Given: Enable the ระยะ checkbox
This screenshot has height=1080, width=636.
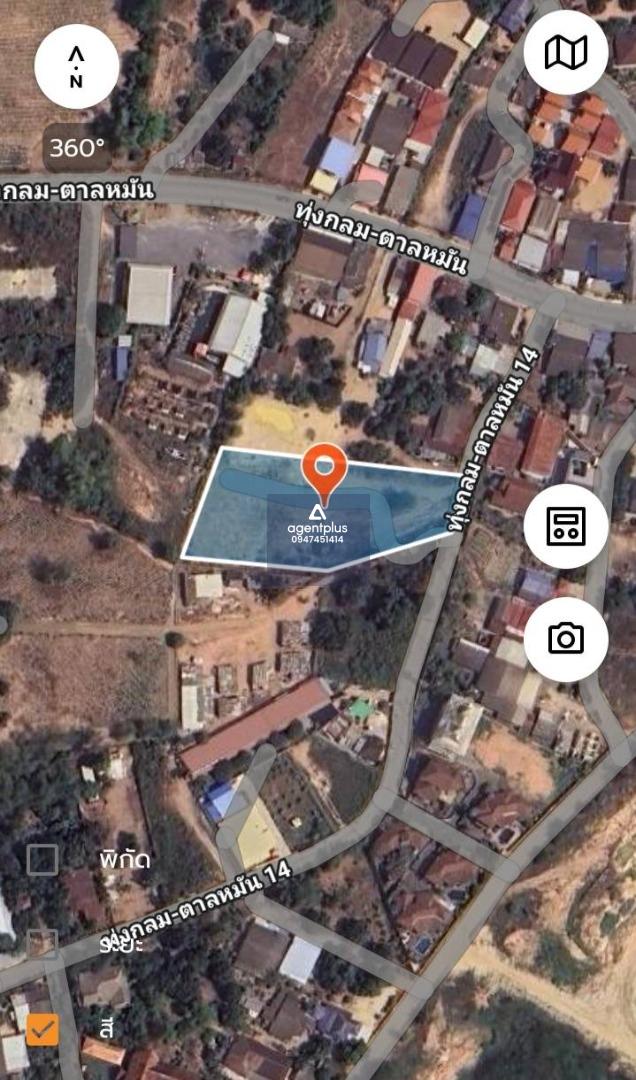Looking at the screenshot, I should [x=42, y=944].
